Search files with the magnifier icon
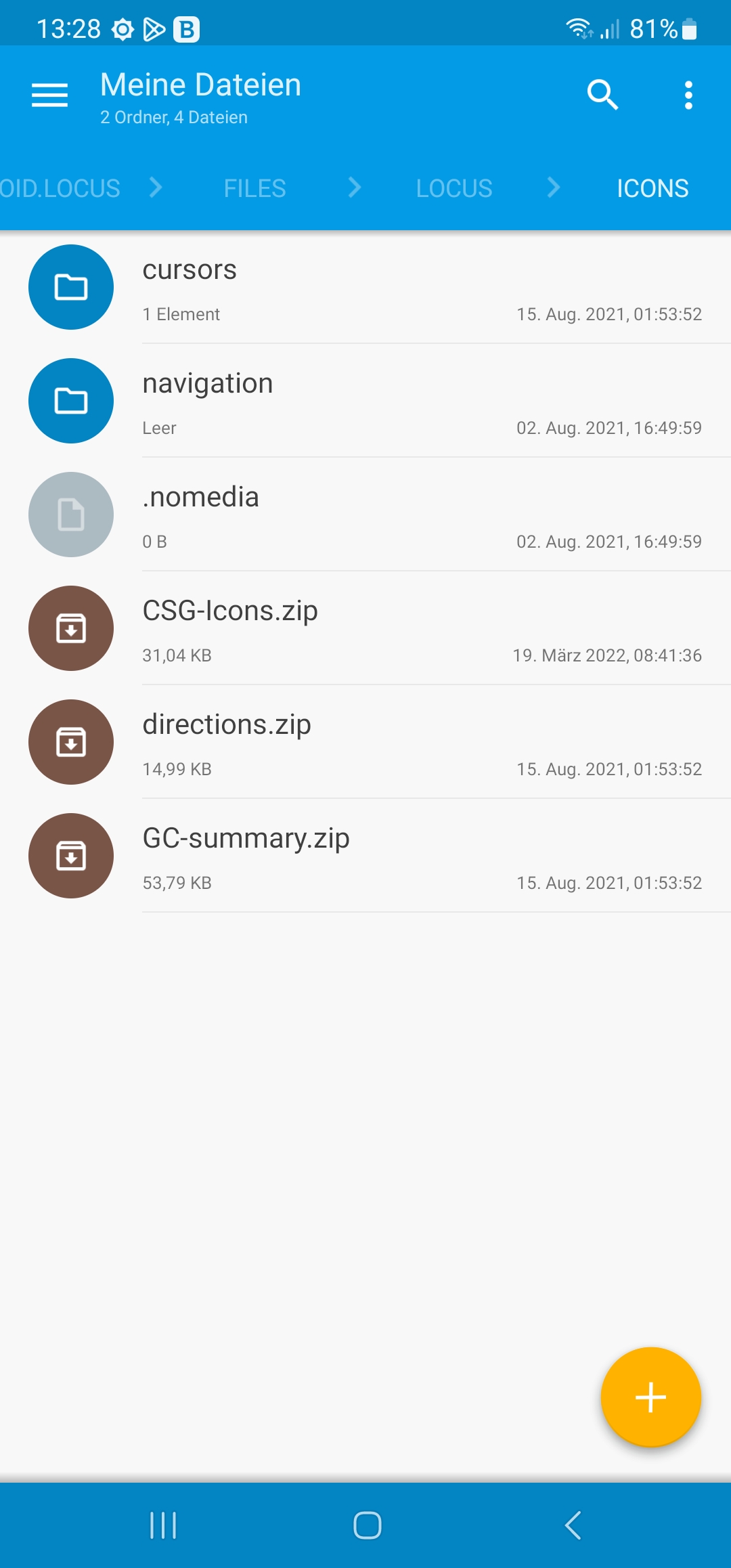731x1568 pixels. [x=602, y=95]
